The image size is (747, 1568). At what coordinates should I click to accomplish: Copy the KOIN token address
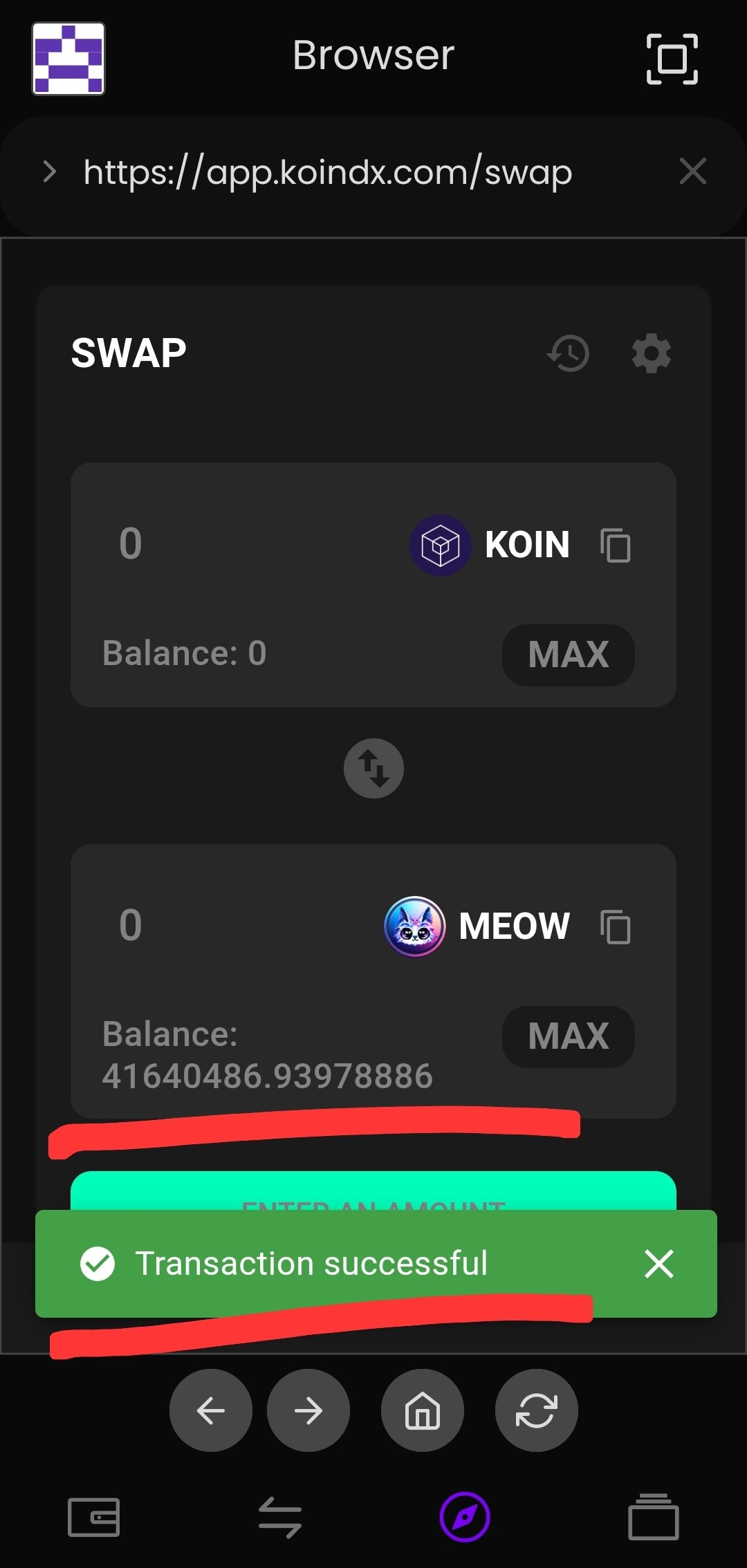[x=615, y=545]
